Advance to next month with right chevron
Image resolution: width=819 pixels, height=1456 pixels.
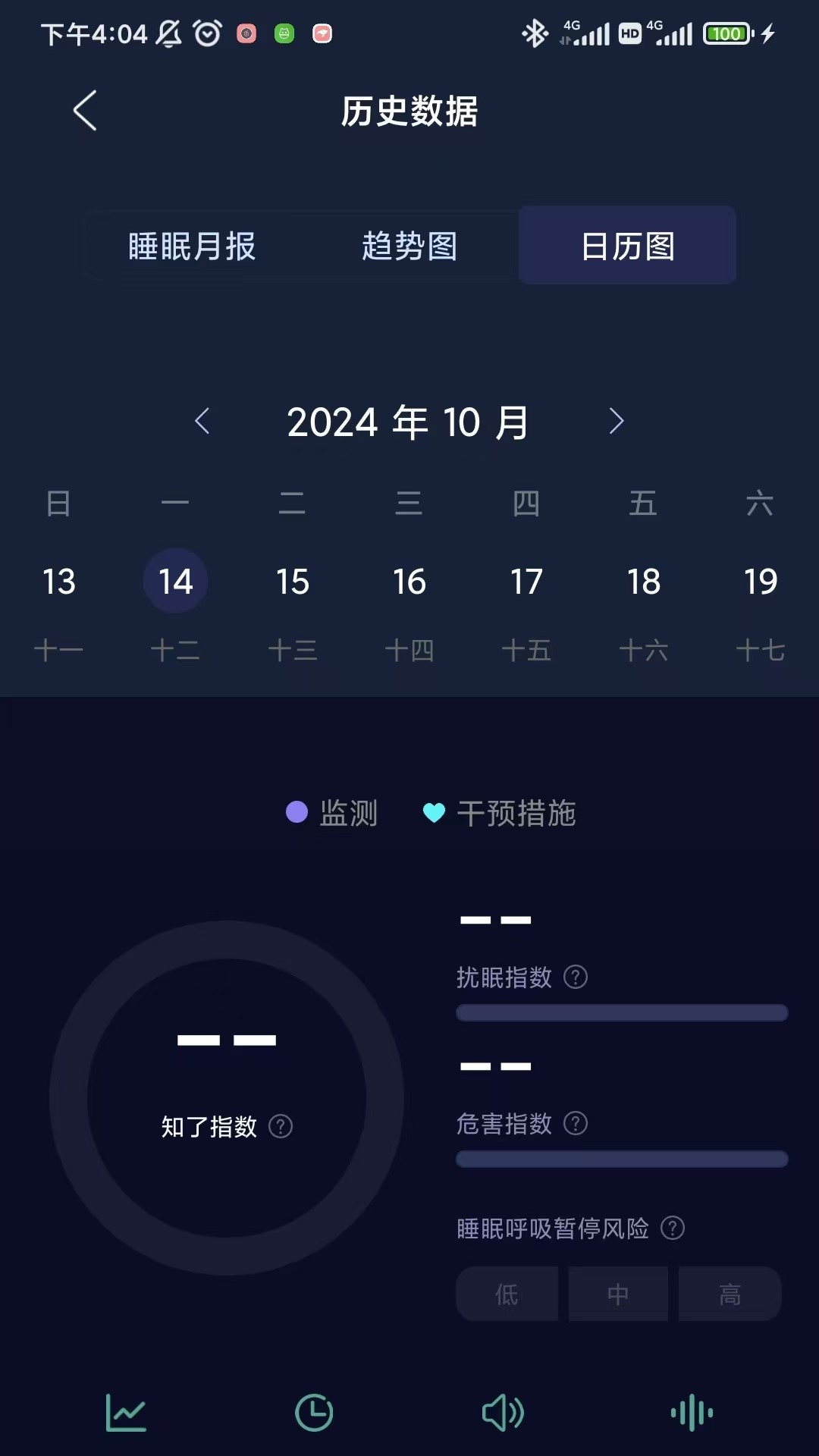tap(616, 422)
